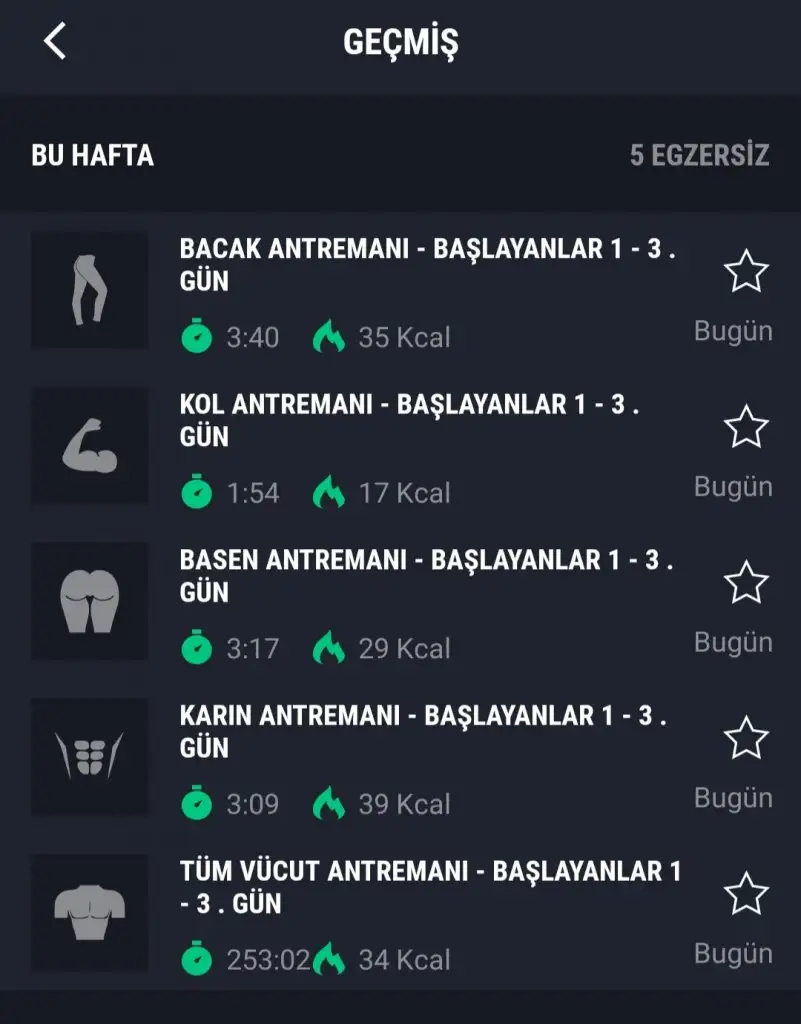Star the Kol Antremanı workout
The height and width of the screenshot is (1024, 801).
[746, 428]
